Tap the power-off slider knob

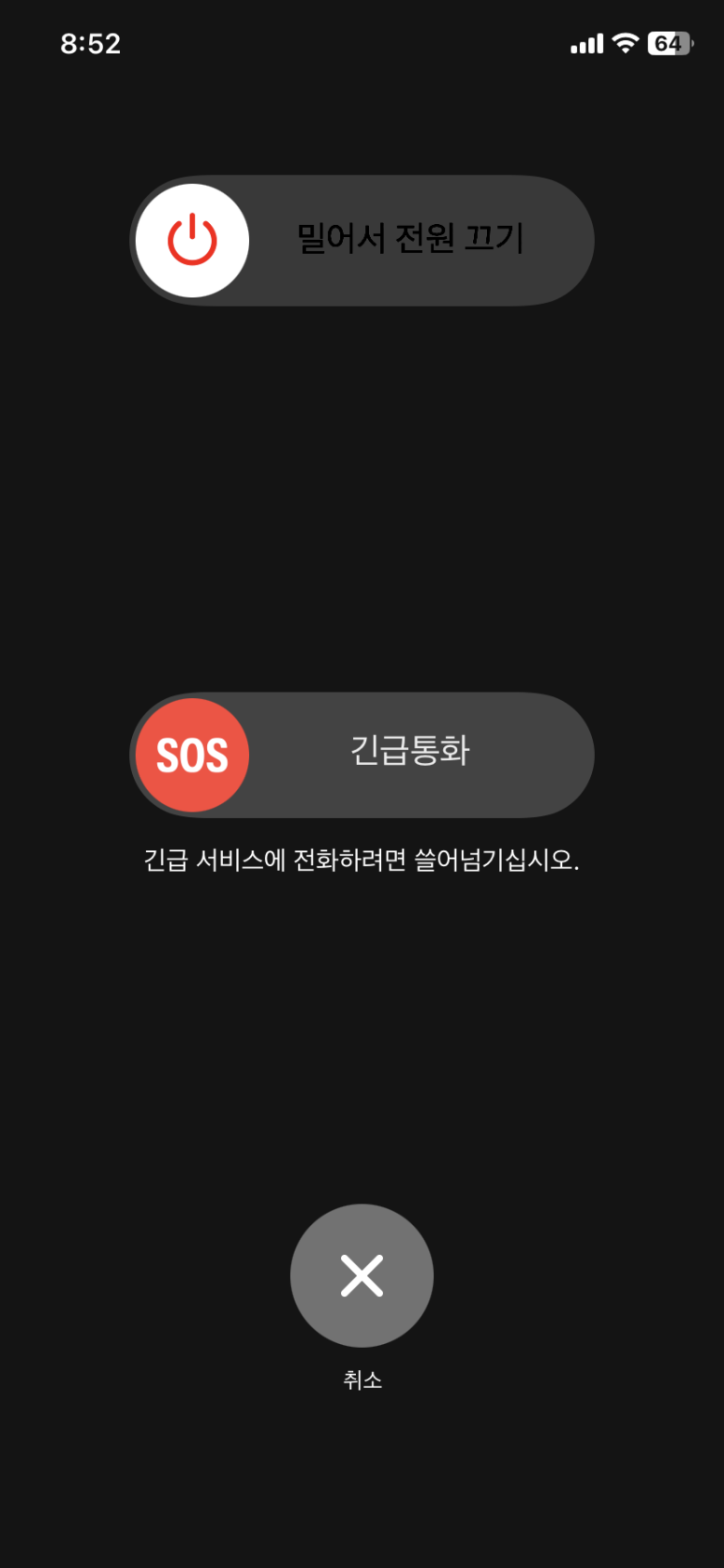pos(192,241)
